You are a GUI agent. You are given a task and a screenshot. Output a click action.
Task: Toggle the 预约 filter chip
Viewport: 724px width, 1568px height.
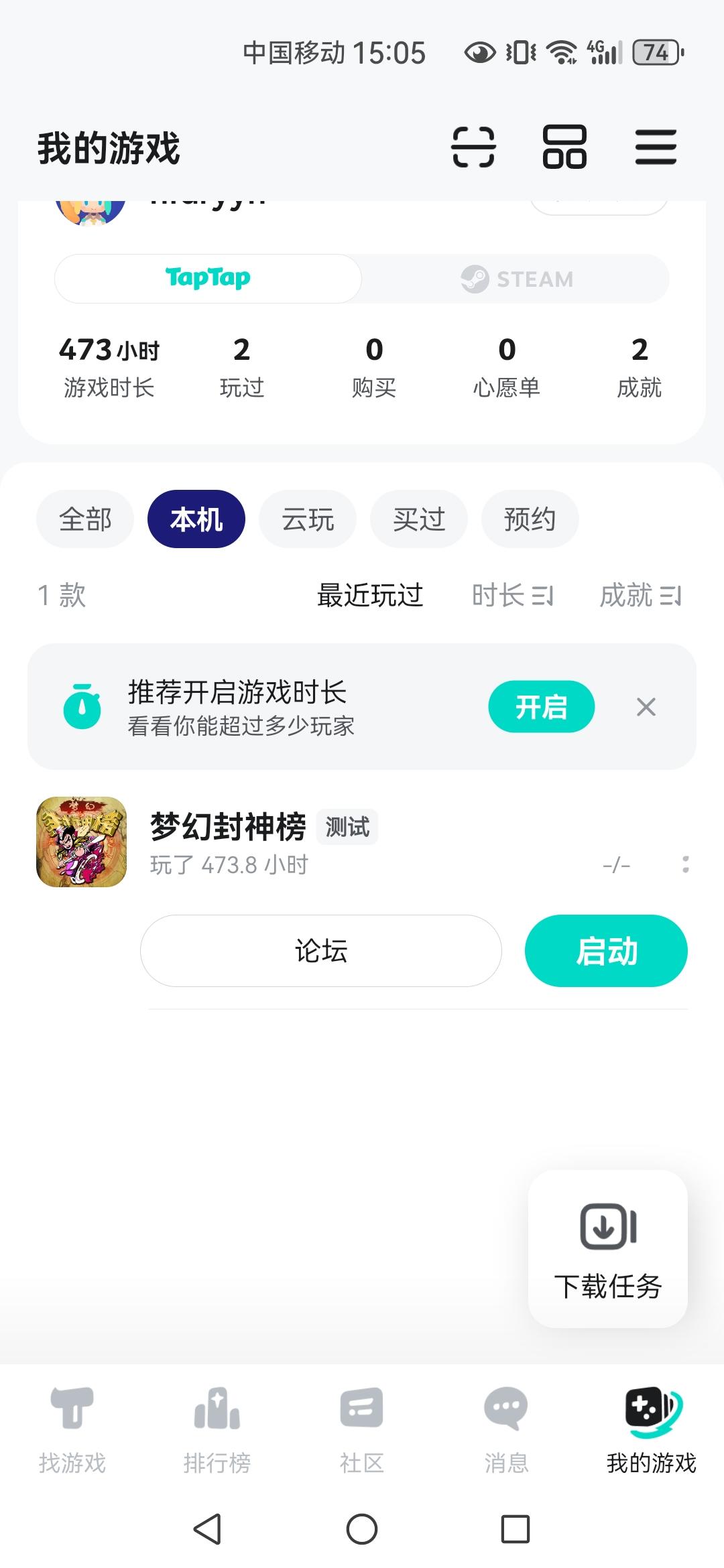[530, 519]
